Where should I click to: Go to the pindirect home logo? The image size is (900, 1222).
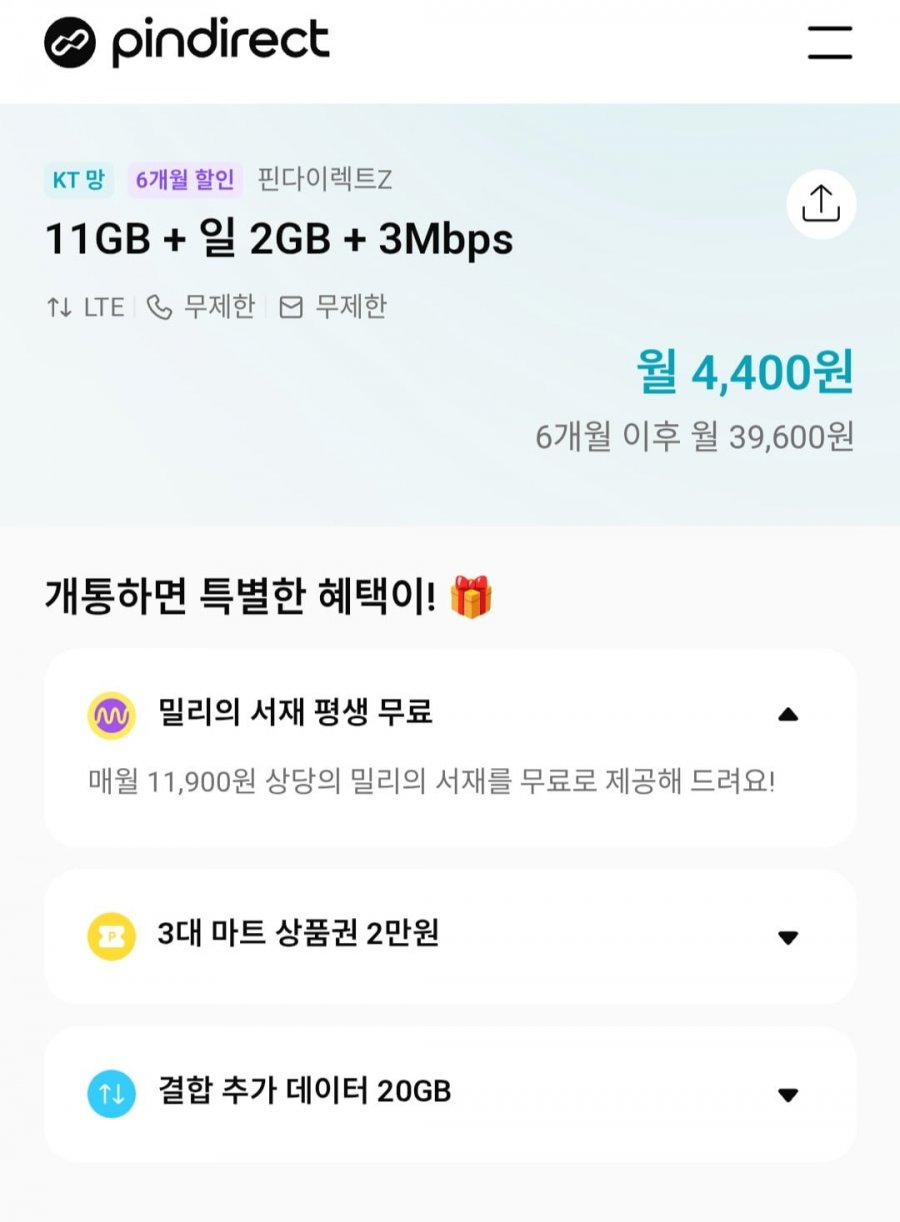187,43
